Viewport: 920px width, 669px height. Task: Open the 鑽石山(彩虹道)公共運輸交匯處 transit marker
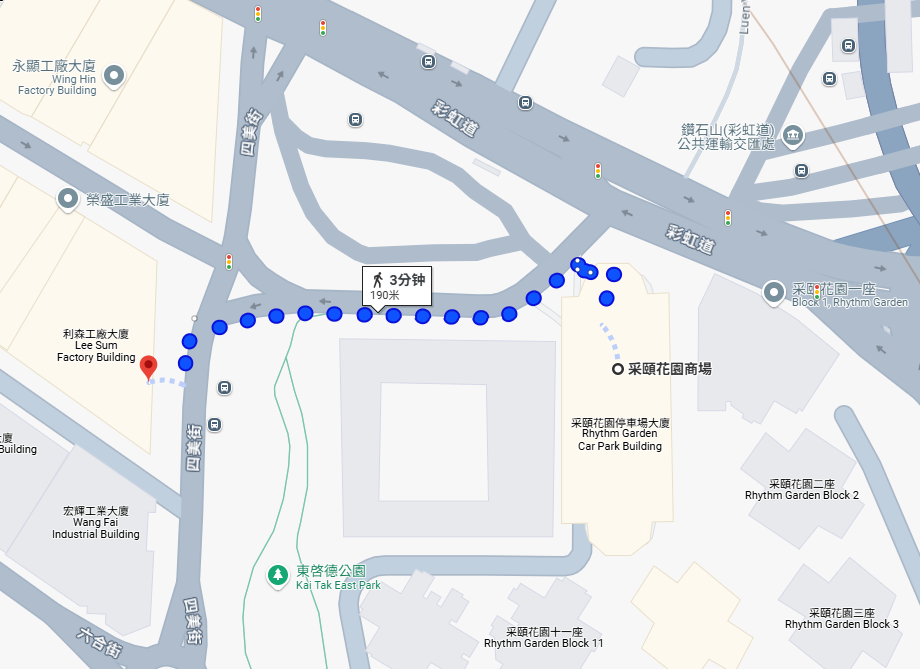[x=793, y=134]
